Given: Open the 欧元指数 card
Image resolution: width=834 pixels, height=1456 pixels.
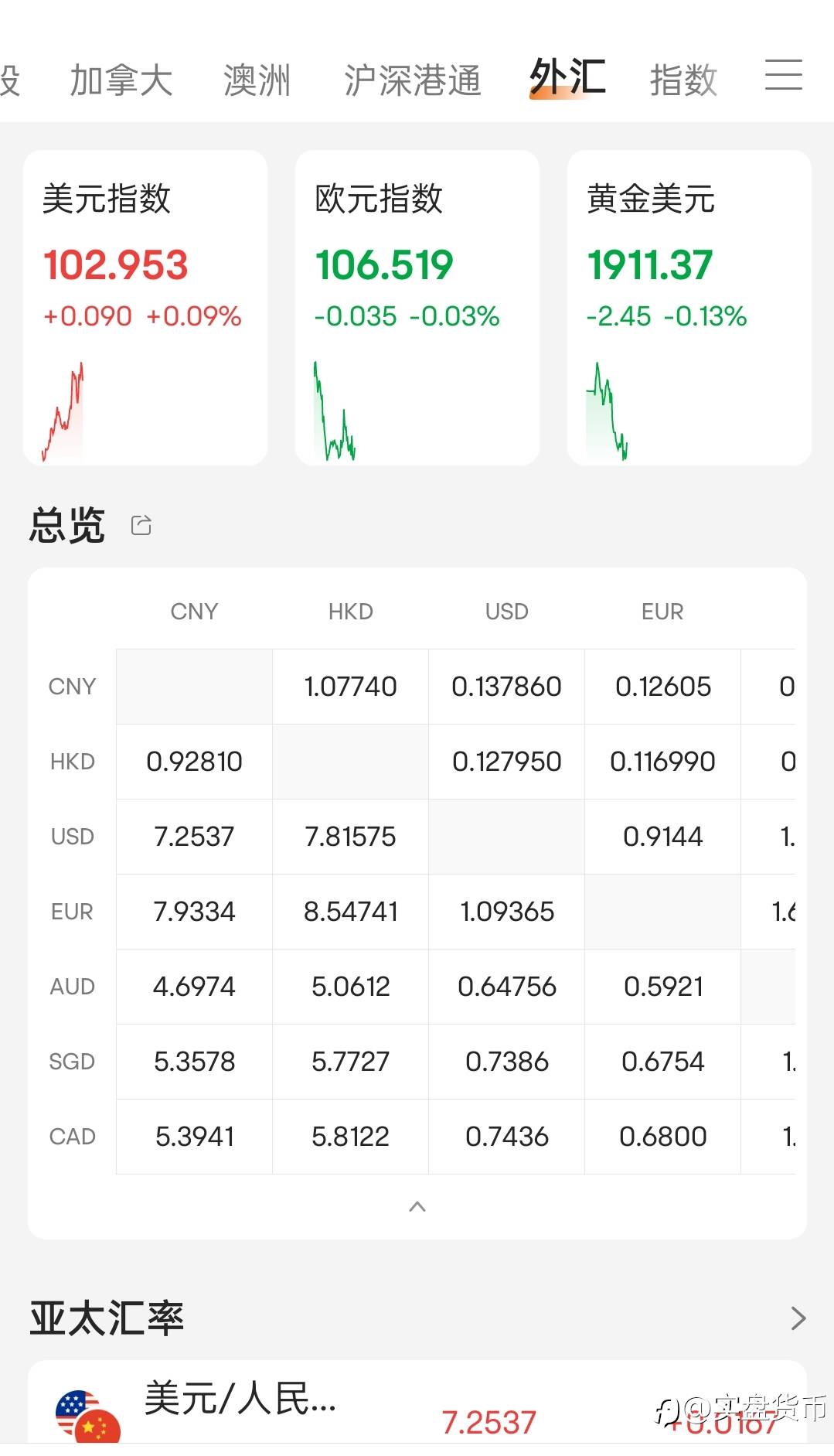Looking at the screenshot, I should 417,308.
